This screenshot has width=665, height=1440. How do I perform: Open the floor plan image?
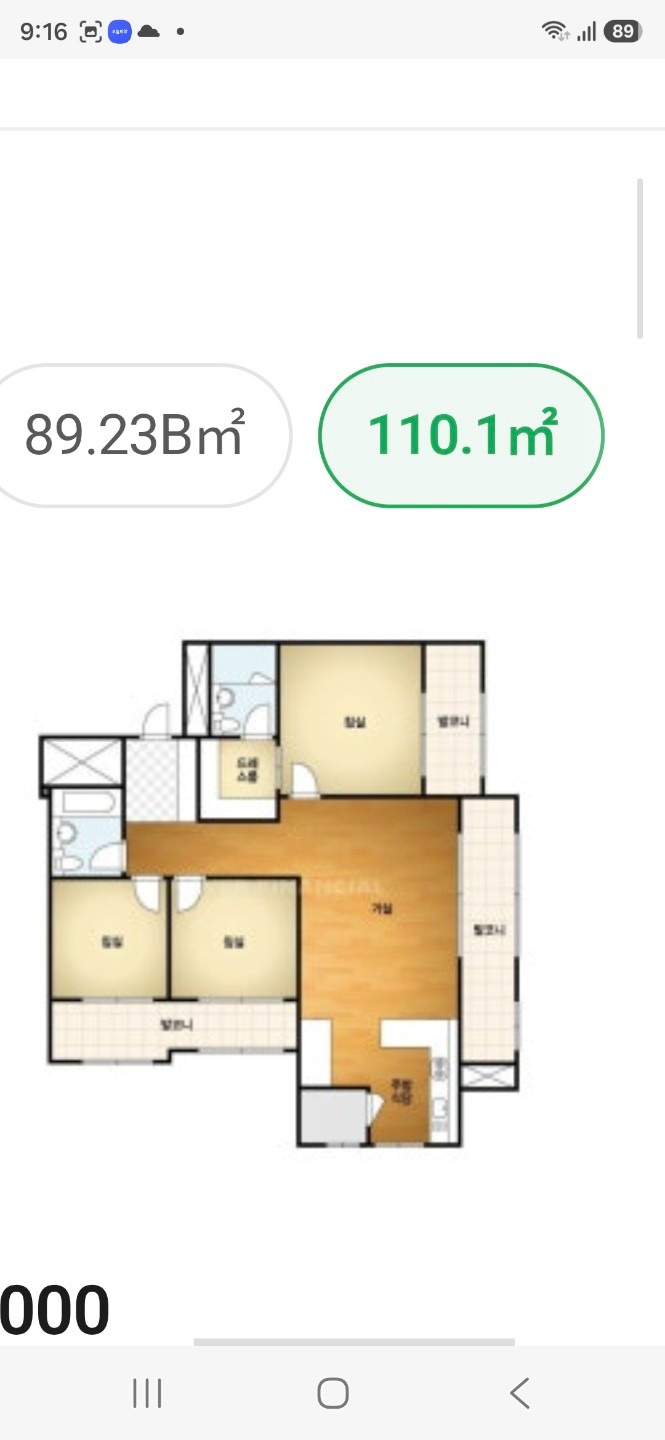280,893
